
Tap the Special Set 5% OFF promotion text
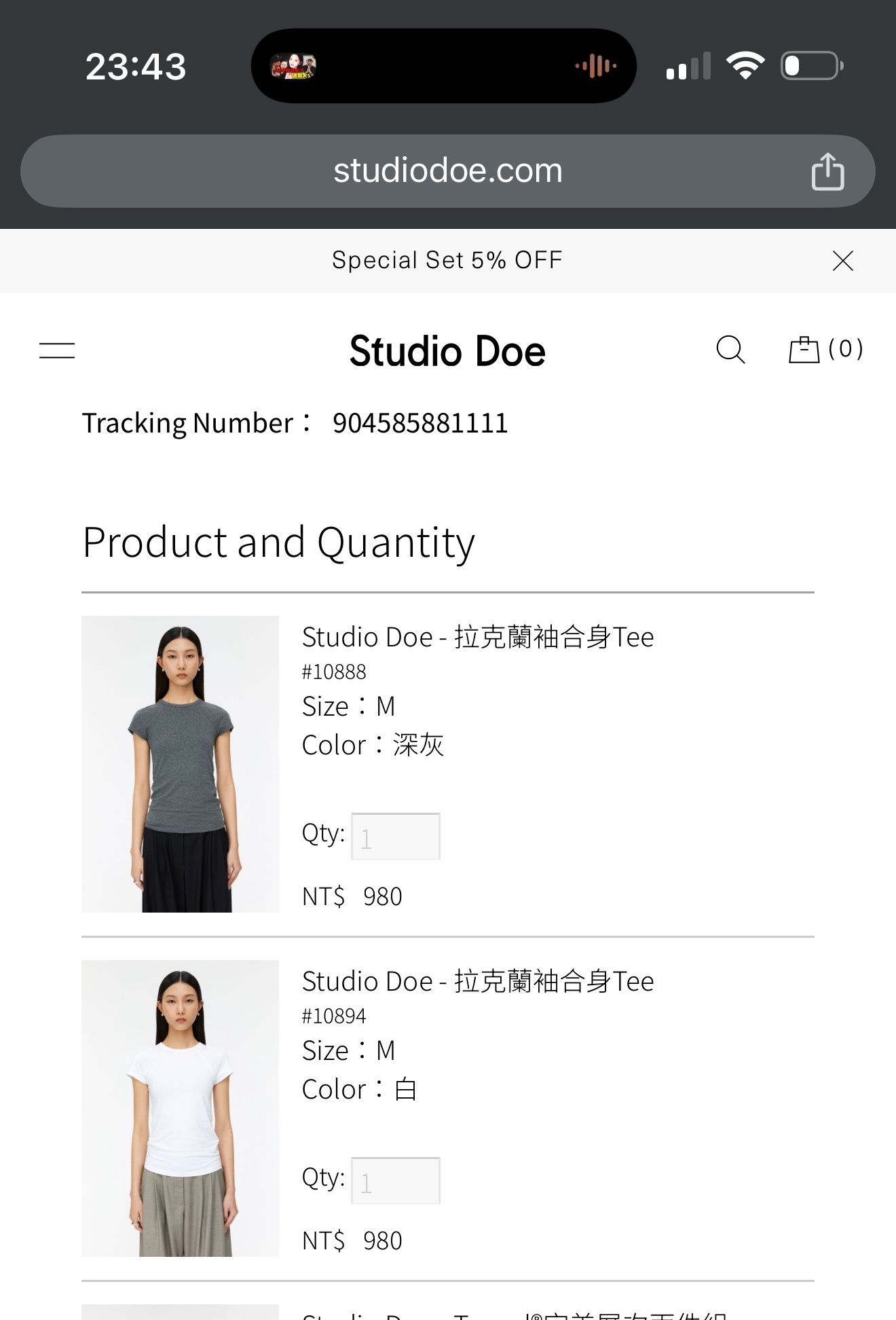pos(446,260)
